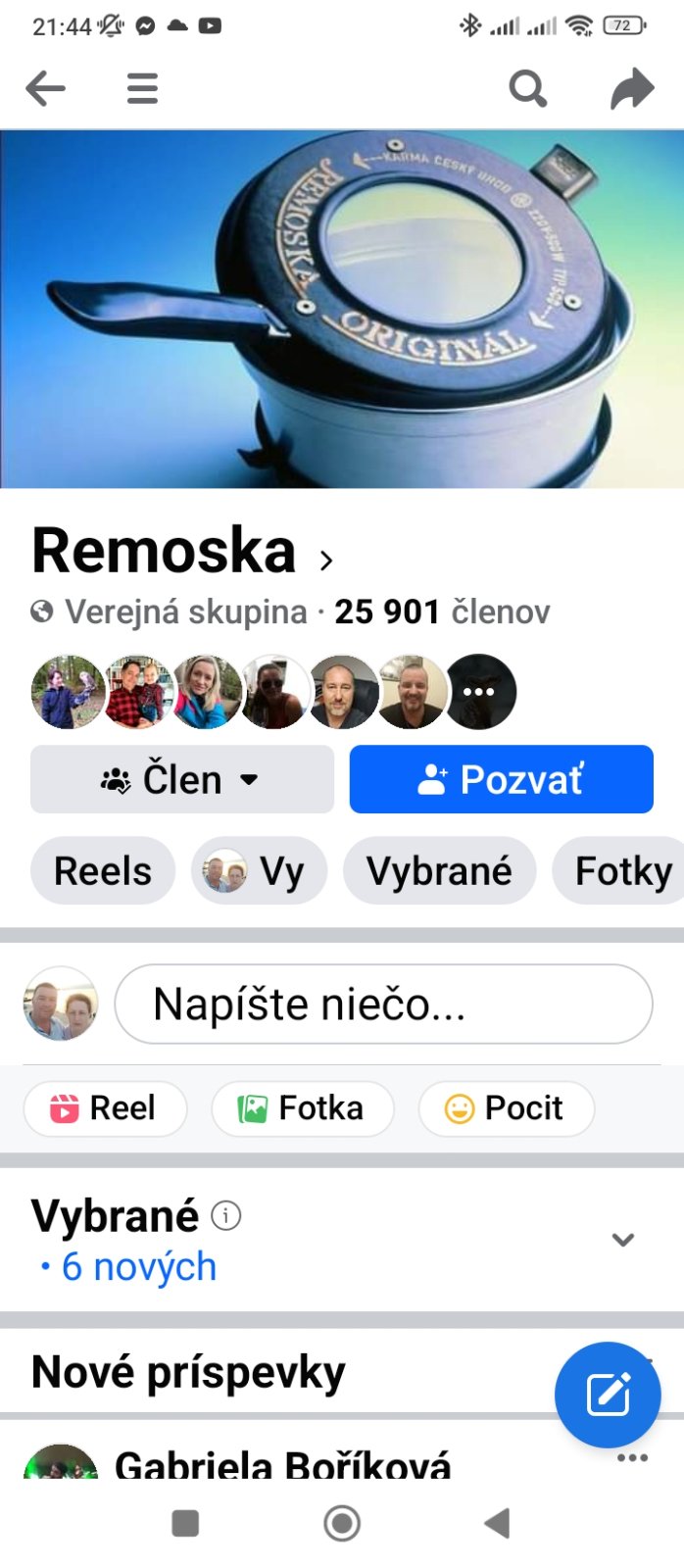The image size is (684, 1568).
Task: Start a post in Napíšte niečo field
Action: [383, 1004]
